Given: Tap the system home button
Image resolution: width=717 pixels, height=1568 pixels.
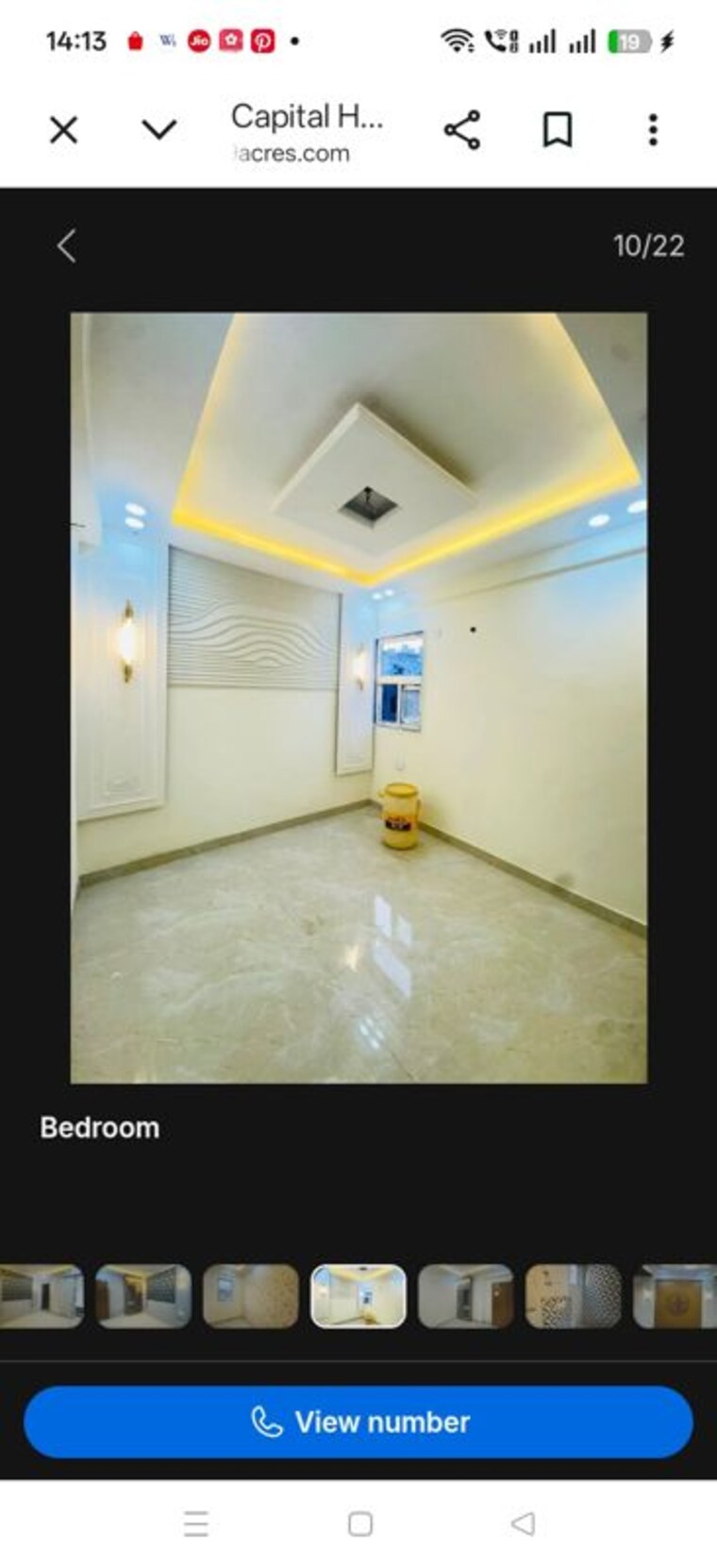Looking at the screenshot, I should pyautogui.click(x=360, y=1524).
